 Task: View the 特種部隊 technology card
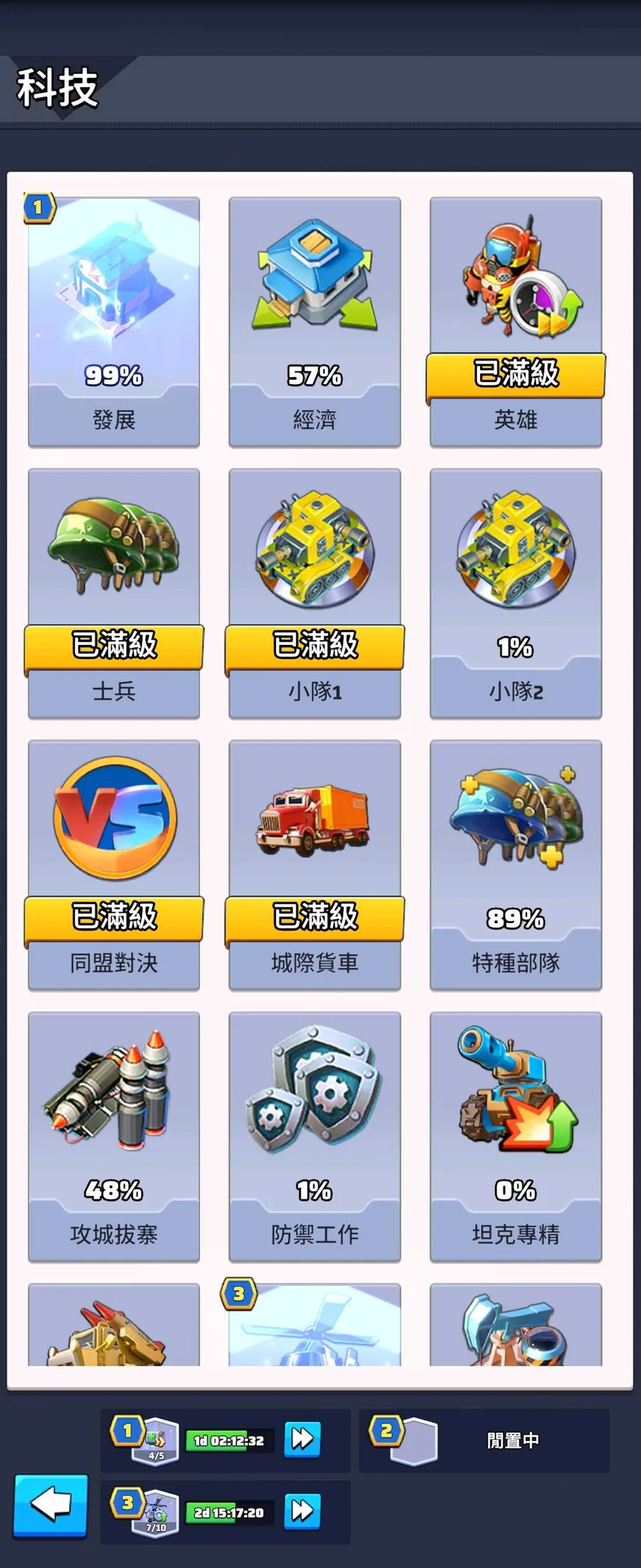[516, 865]
